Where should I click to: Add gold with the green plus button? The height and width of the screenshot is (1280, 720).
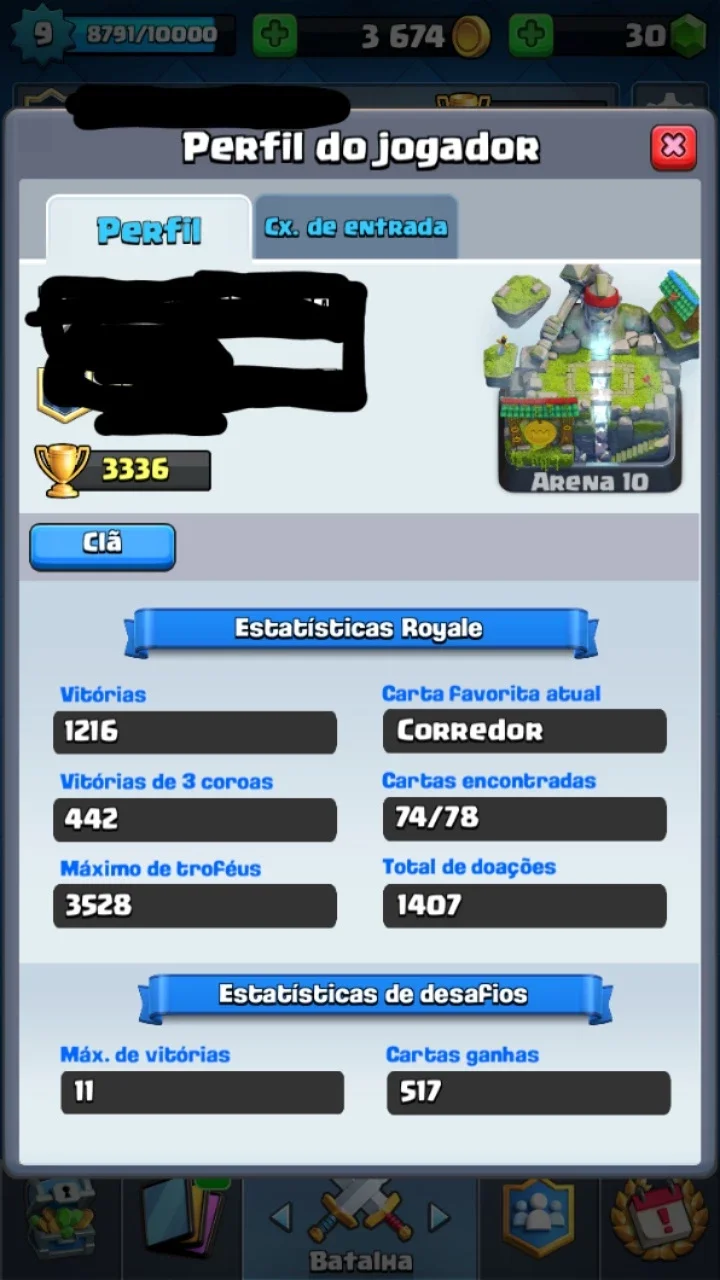click(x=274, y=36)
